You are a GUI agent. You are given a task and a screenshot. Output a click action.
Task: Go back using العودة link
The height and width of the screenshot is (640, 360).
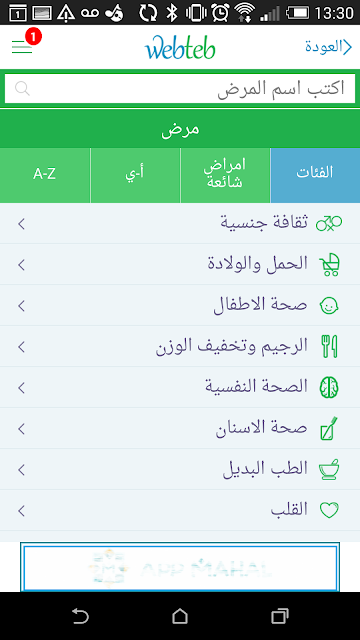tap(328, 47)
